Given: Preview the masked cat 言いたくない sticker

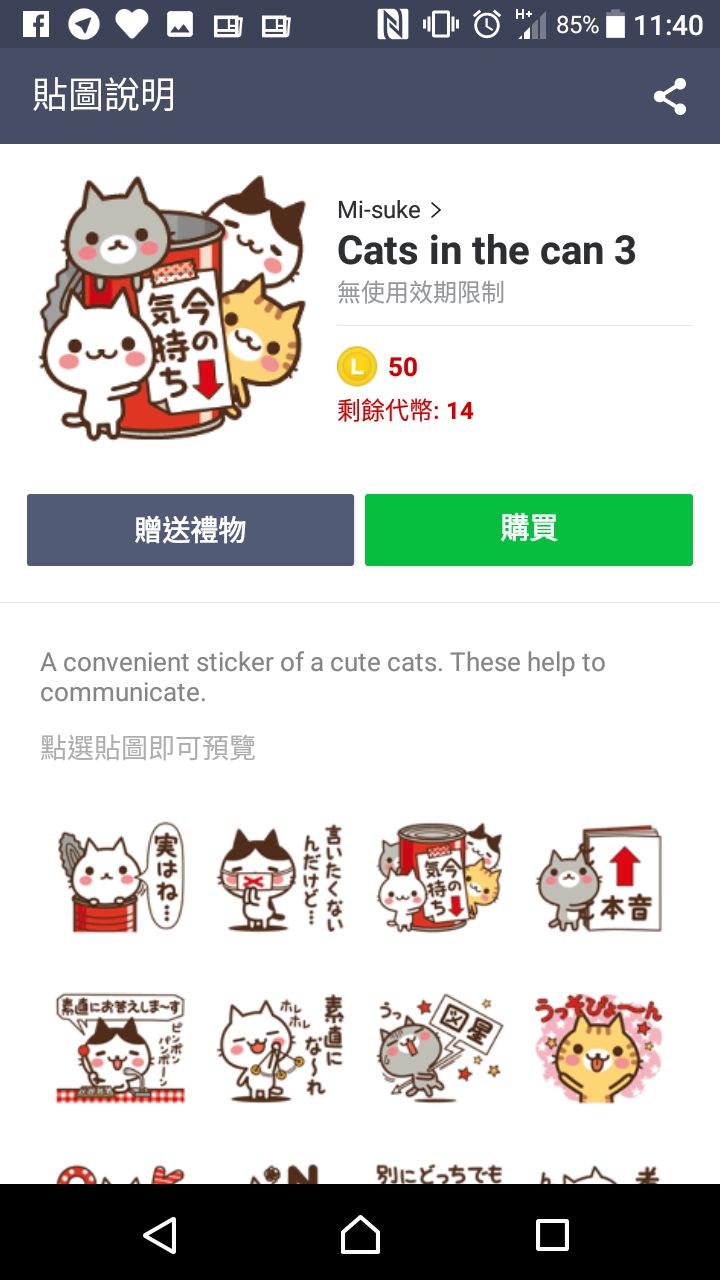Looking at the screenshot, I should (x=280, y=878).
